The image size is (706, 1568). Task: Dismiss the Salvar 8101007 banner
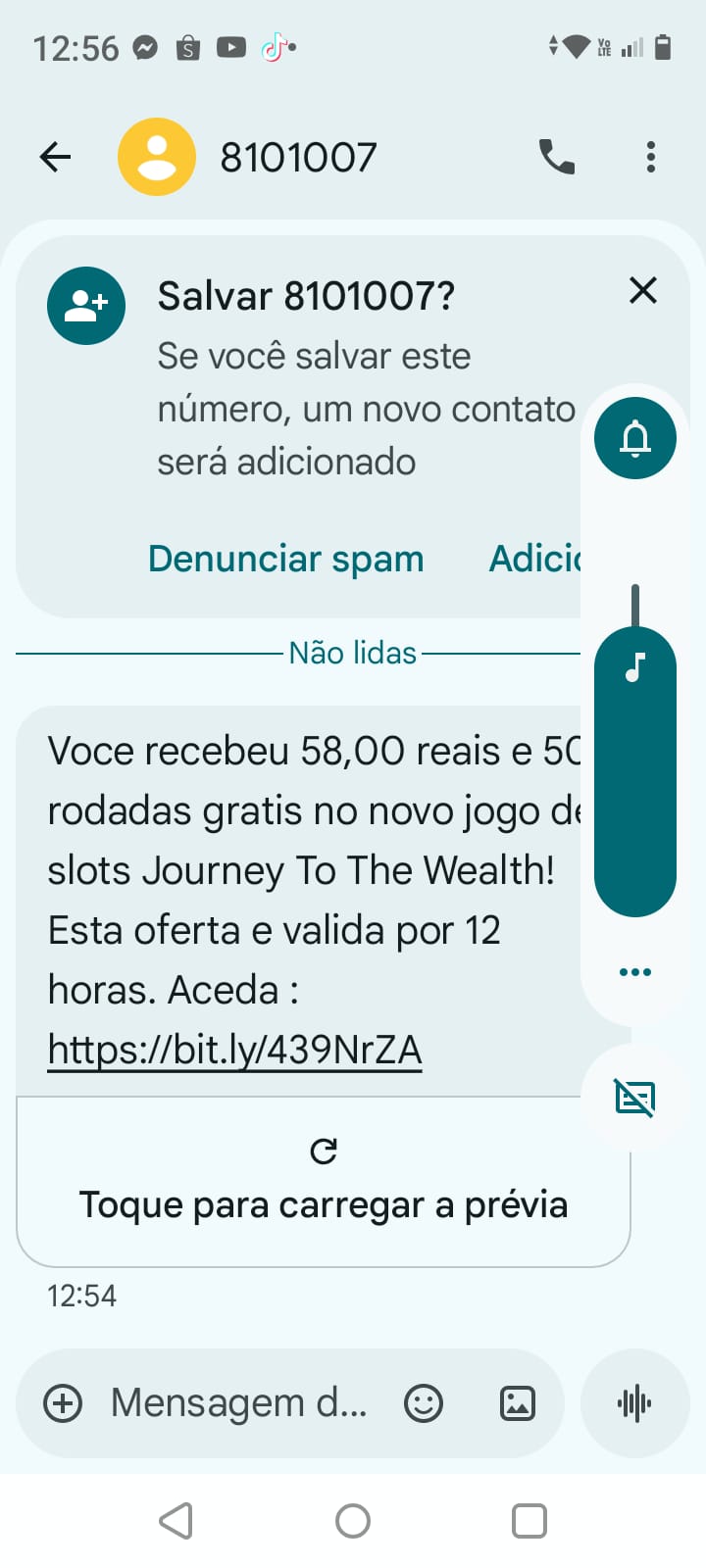(642, 290)
